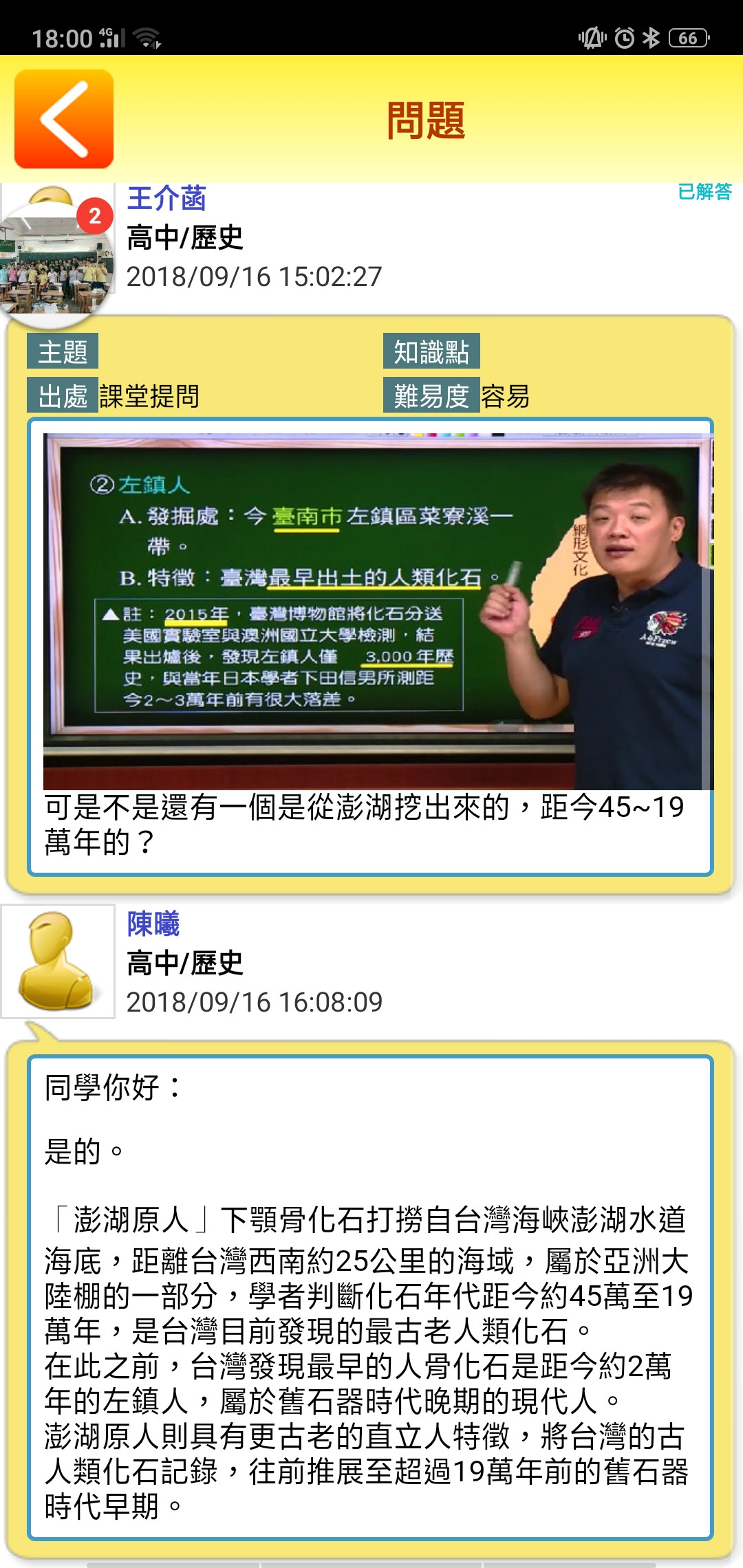Image resolution: width=743 pixels, height=1568 pixels.
Task: Go back using the orange arrow
Action: coord(64,119)
